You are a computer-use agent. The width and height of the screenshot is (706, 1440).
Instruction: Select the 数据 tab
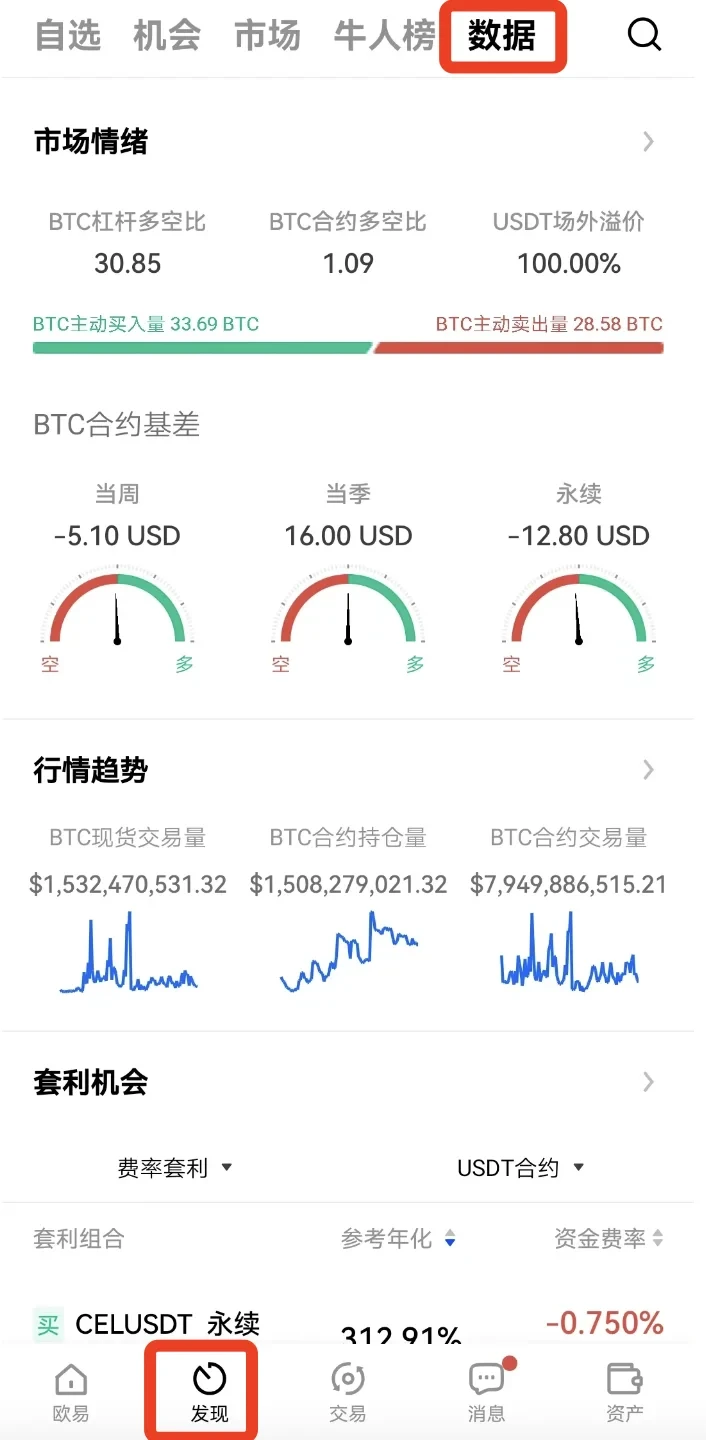click(502, 36)
